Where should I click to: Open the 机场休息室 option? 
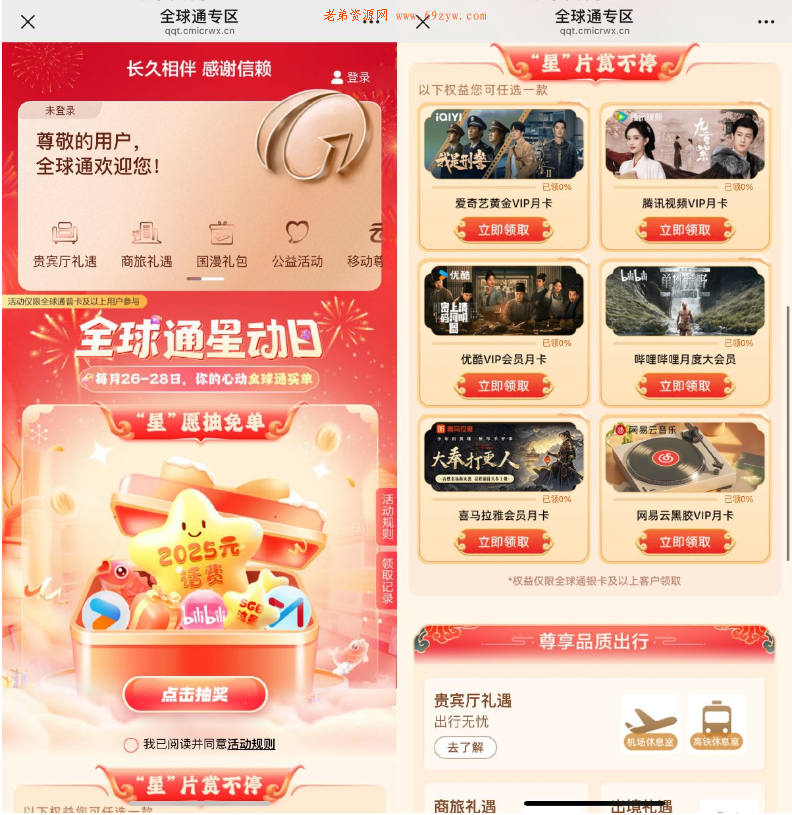(650, 723)
